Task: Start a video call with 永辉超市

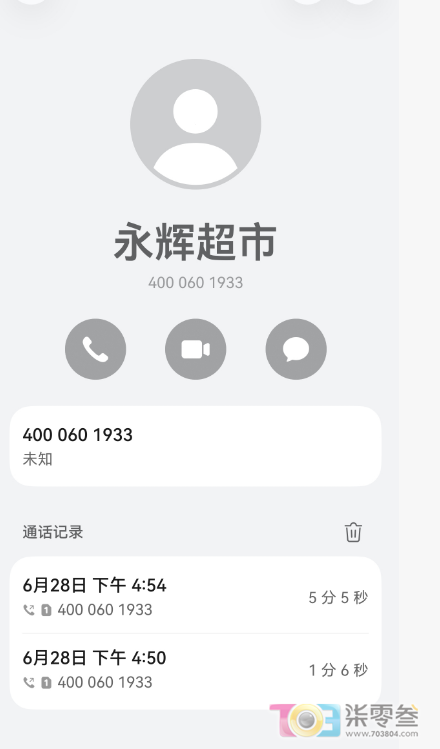Action: click(195, 349)
